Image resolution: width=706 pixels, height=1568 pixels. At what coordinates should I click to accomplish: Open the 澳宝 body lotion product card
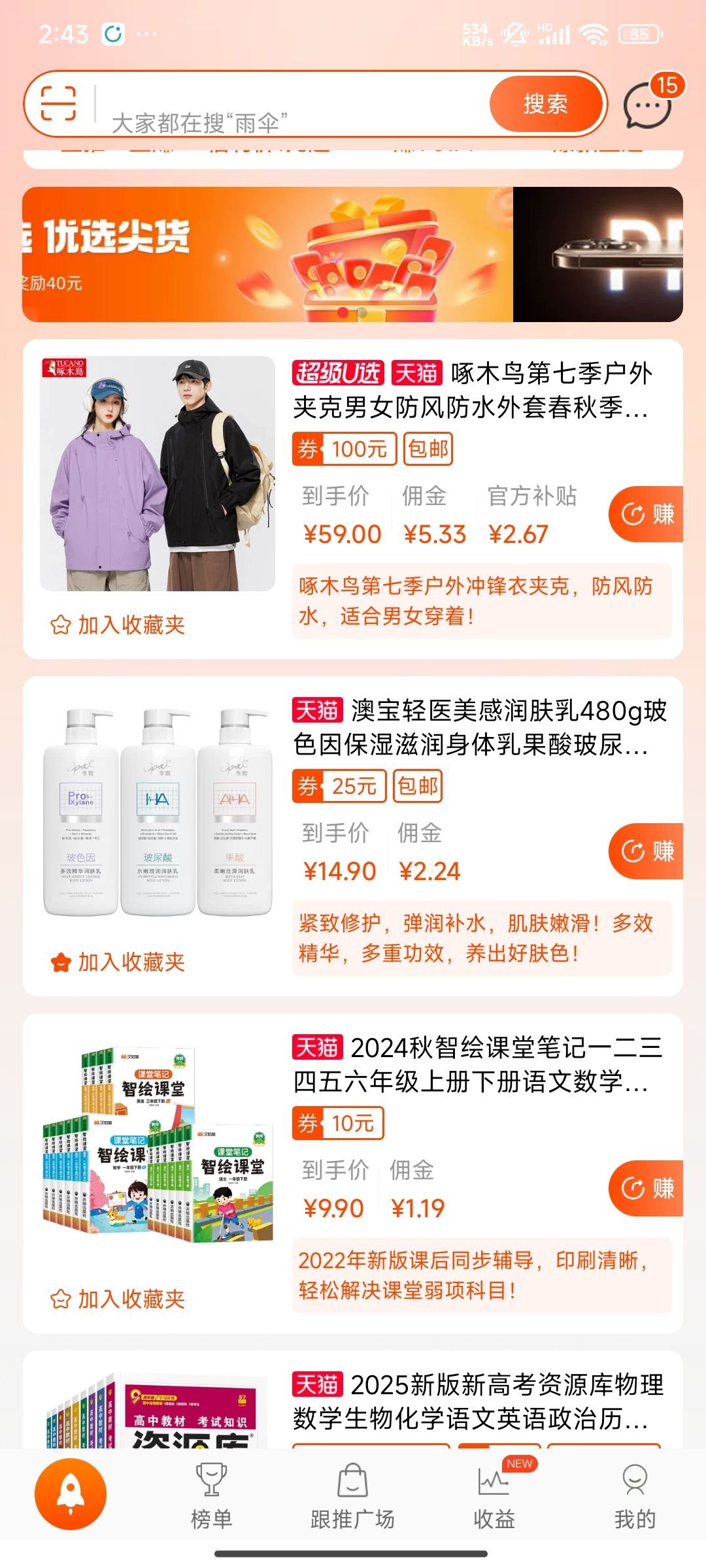471,727
